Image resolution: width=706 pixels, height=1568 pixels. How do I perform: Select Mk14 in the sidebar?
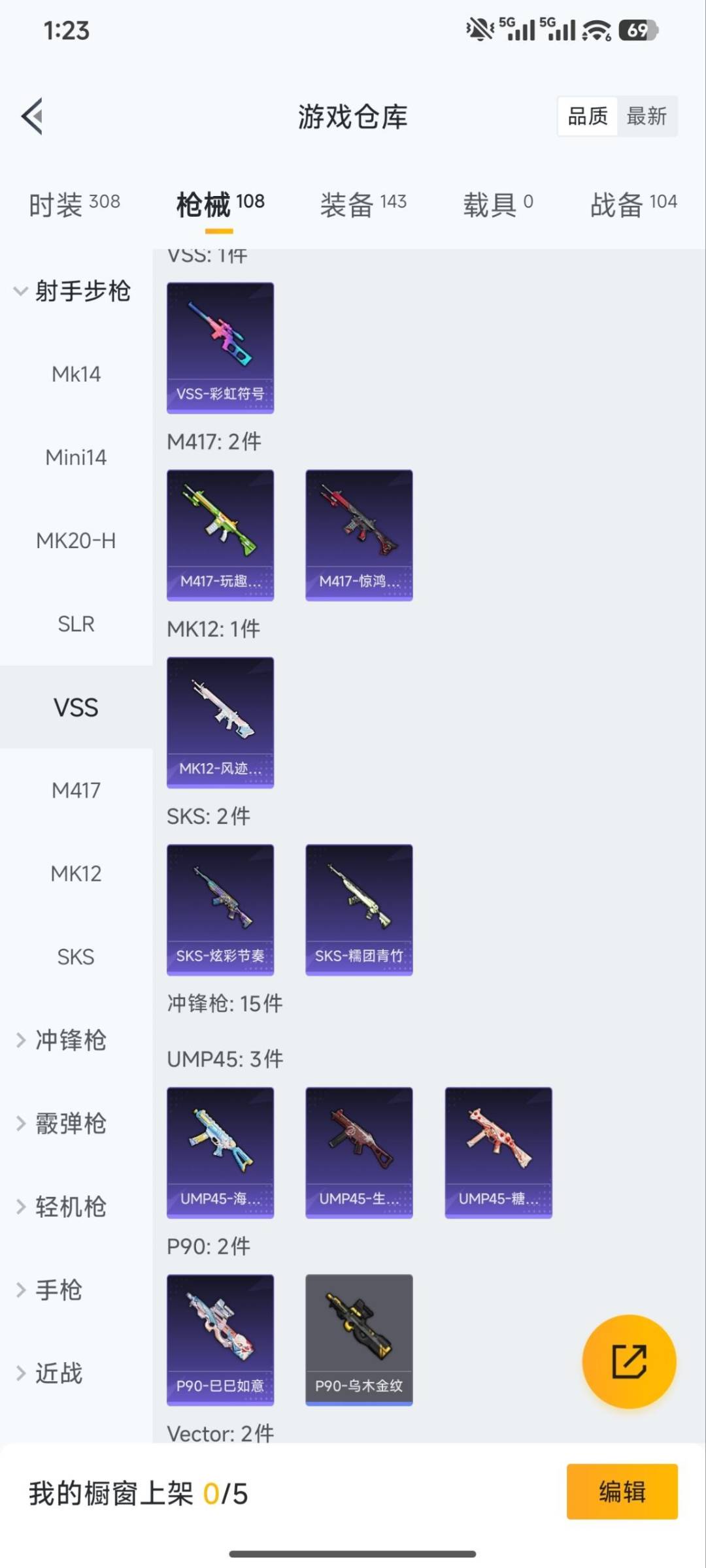(x=75, y=374)
